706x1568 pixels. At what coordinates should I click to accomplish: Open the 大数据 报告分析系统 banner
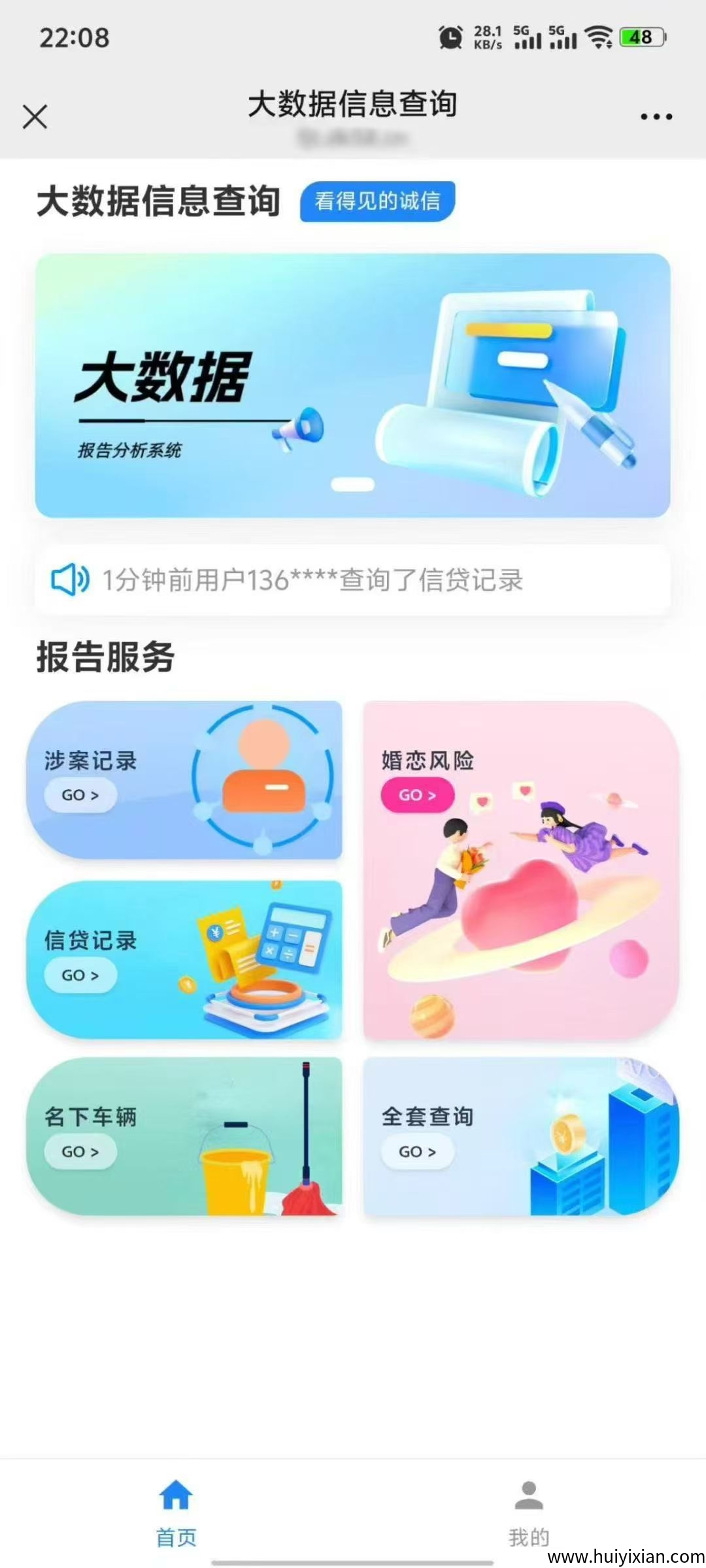coord(352,385)
